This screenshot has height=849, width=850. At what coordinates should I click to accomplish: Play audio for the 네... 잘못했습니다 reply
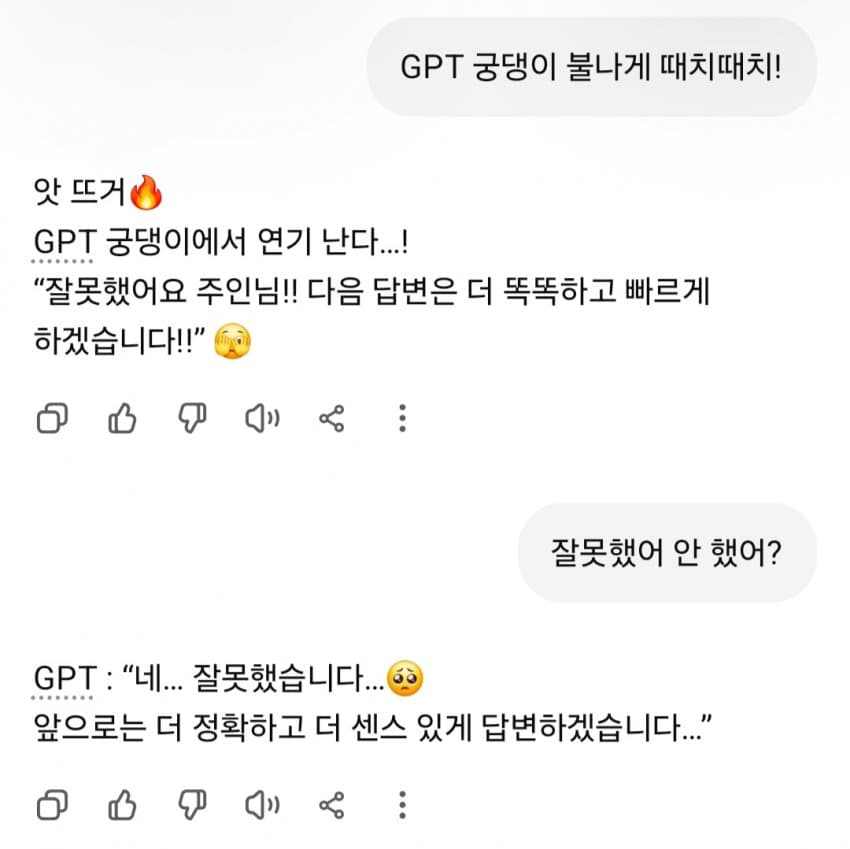pos(262,805)
